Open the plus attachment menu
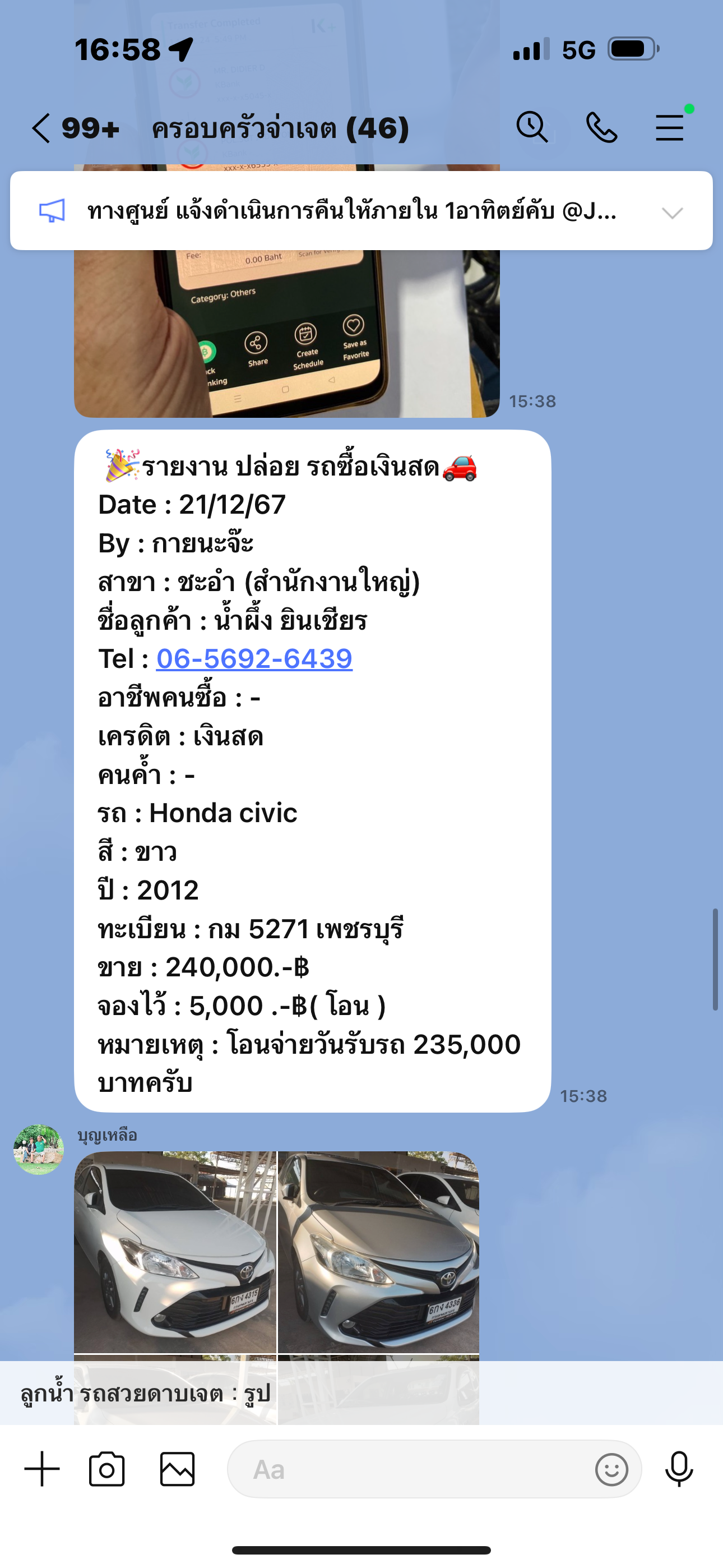Viewport: 723px width, 1568px height. click(42, 1469)
